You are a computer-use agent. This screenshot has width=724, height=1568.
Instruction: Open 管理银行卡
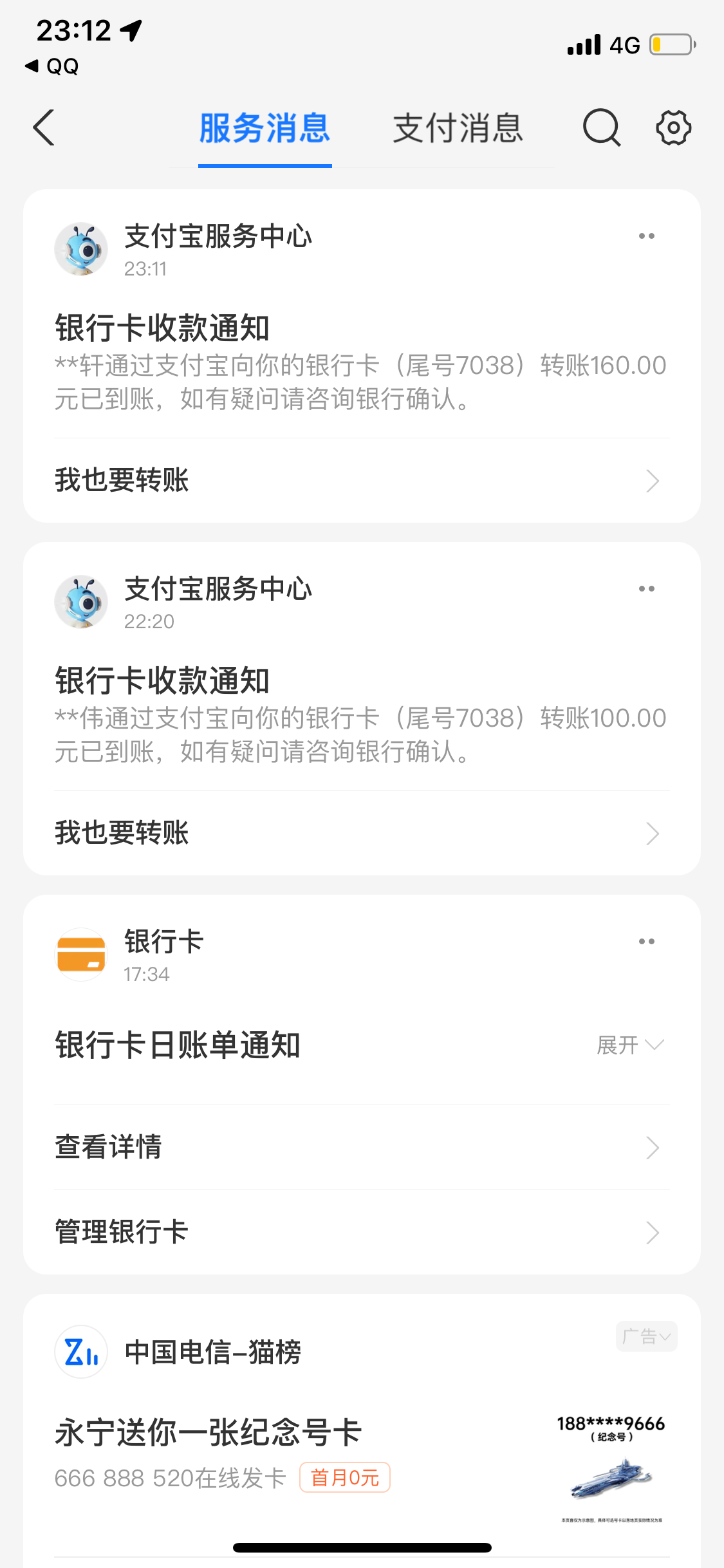point(360,1232)
